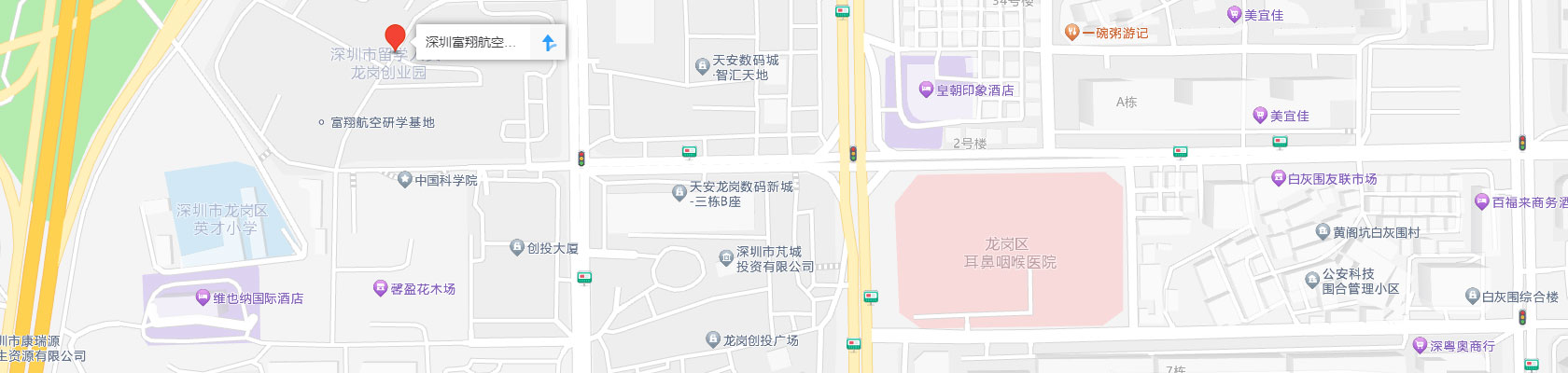
Task: Select the 创投大厦 building marker
Action: click(517, 247)
